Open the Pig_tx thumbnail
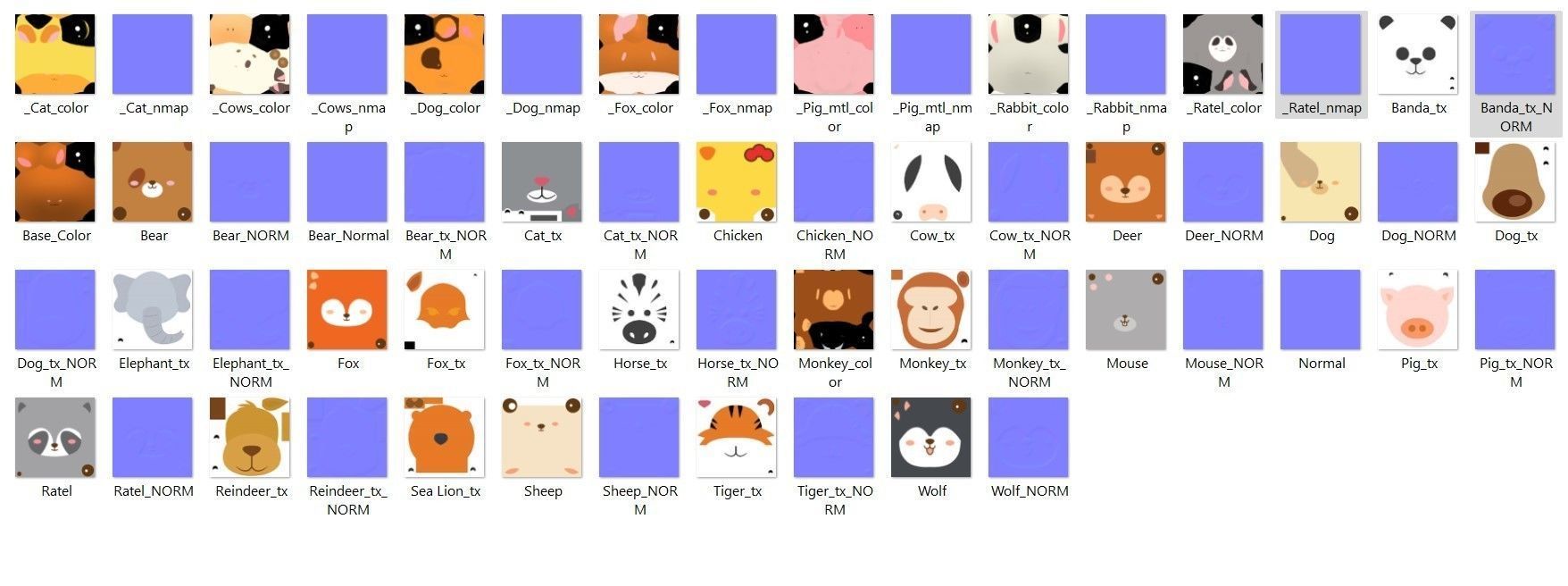The width and height of the screenshot is (1568, 586). pyautogui.click(x=1418, y=310)
